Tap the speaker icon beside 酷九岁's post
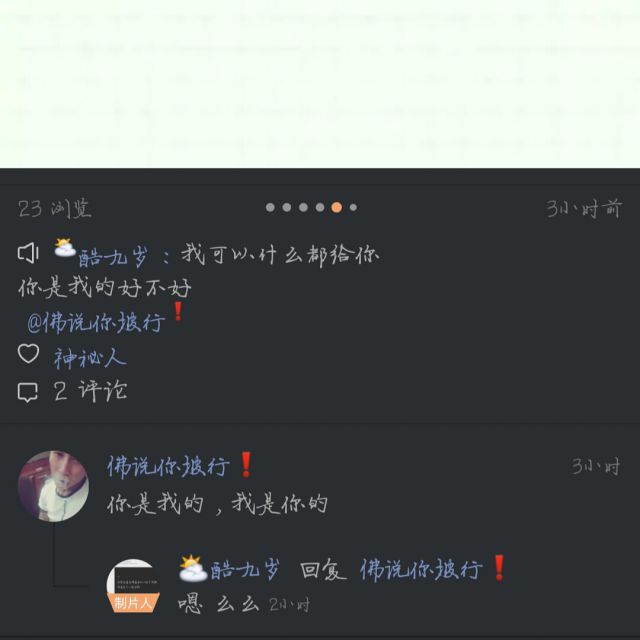 click(28, 253)
